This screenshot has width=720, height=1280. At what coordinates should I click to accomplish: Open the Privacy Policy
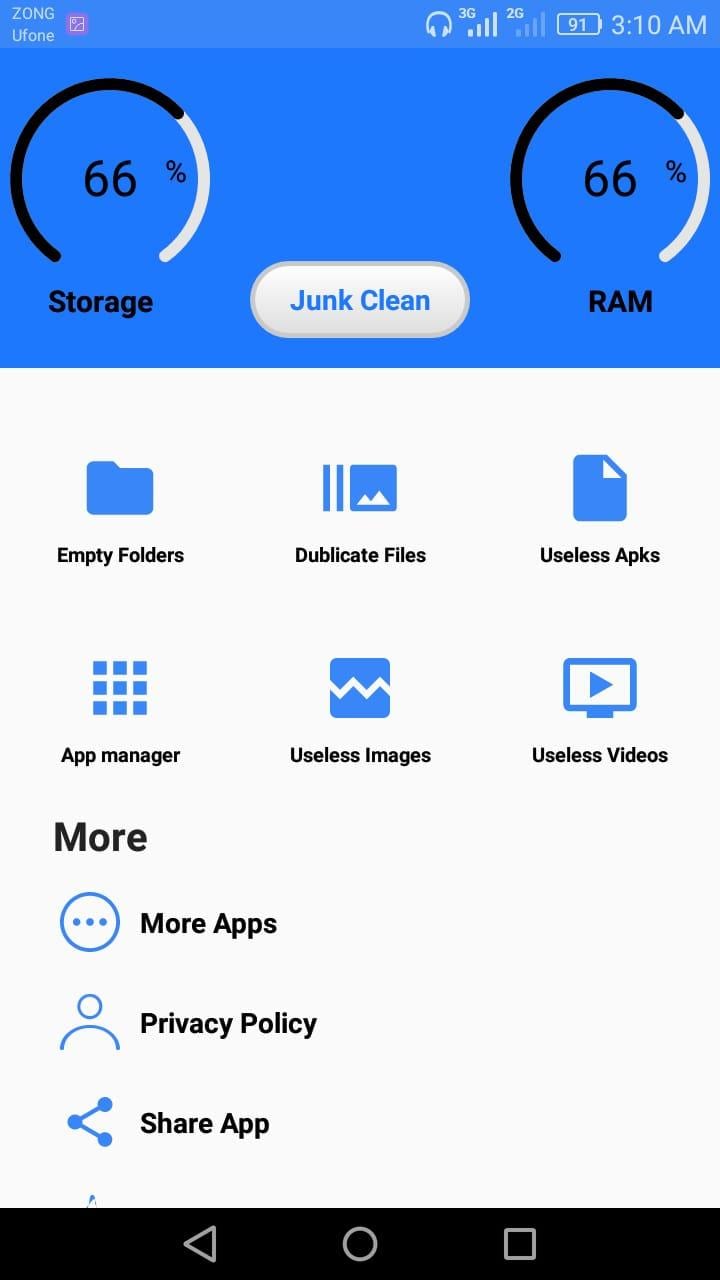360,1022
